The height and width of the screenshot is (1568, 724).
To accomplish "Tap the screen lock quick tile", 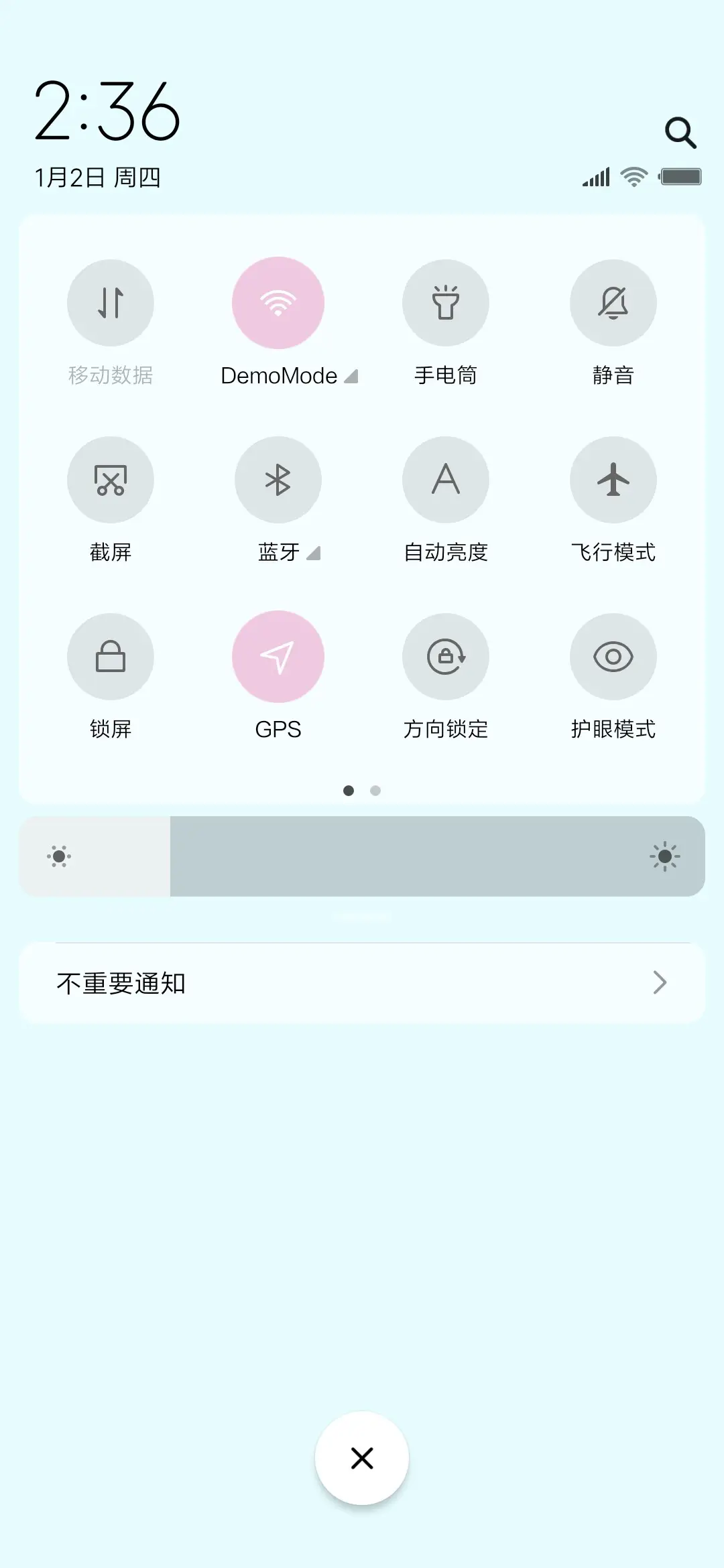I will coord(111,657).
